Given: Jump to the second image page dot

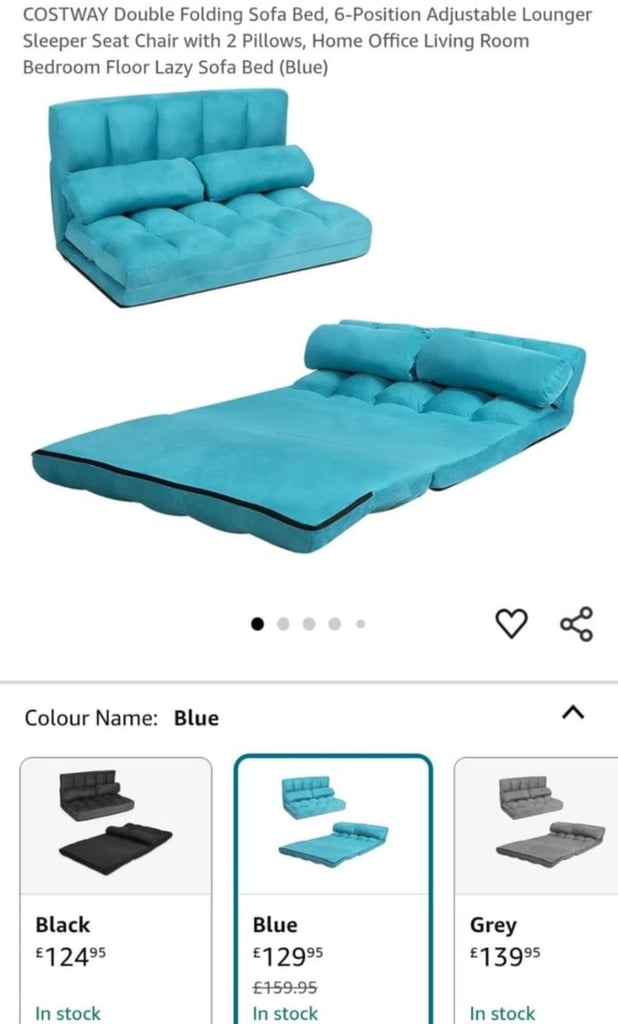Looking at the screenshot, I should 283,624.
